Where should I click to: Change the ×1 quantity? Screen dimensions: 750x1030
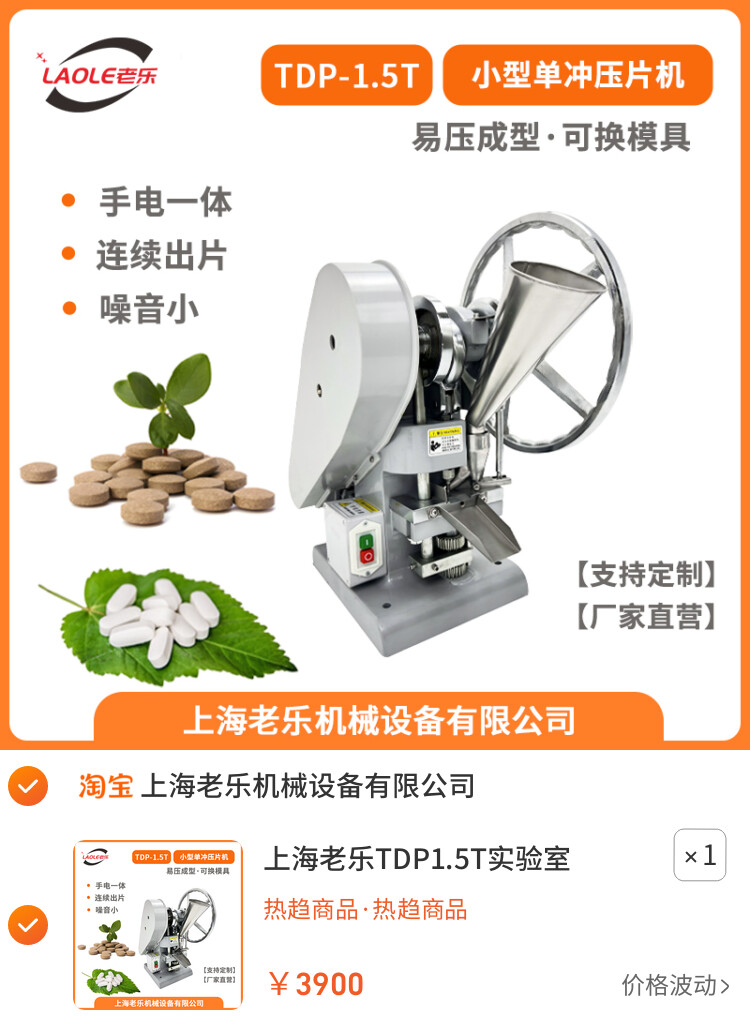click(699, 855)
